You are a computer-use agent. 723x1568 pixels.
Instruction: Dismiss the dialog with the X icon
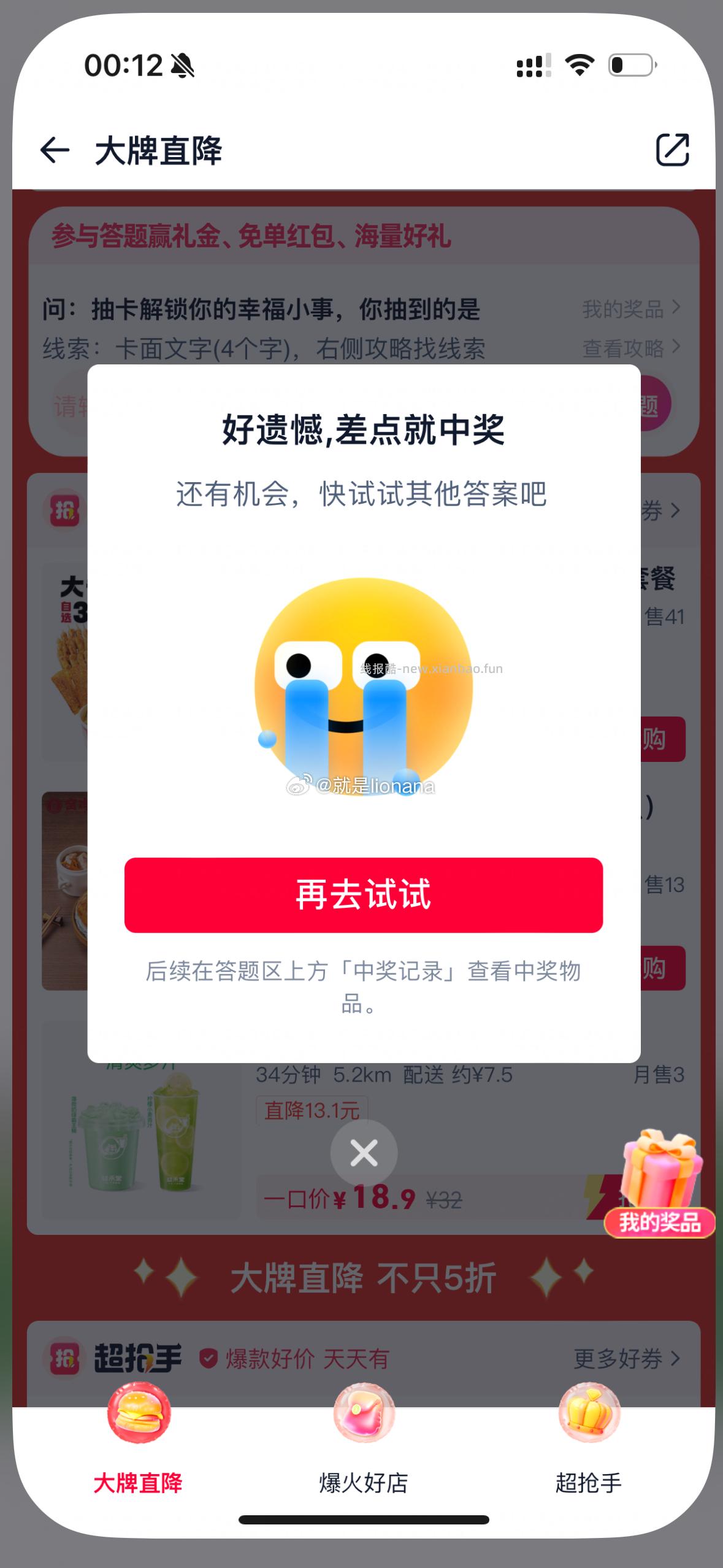[x=364, y=1152]
